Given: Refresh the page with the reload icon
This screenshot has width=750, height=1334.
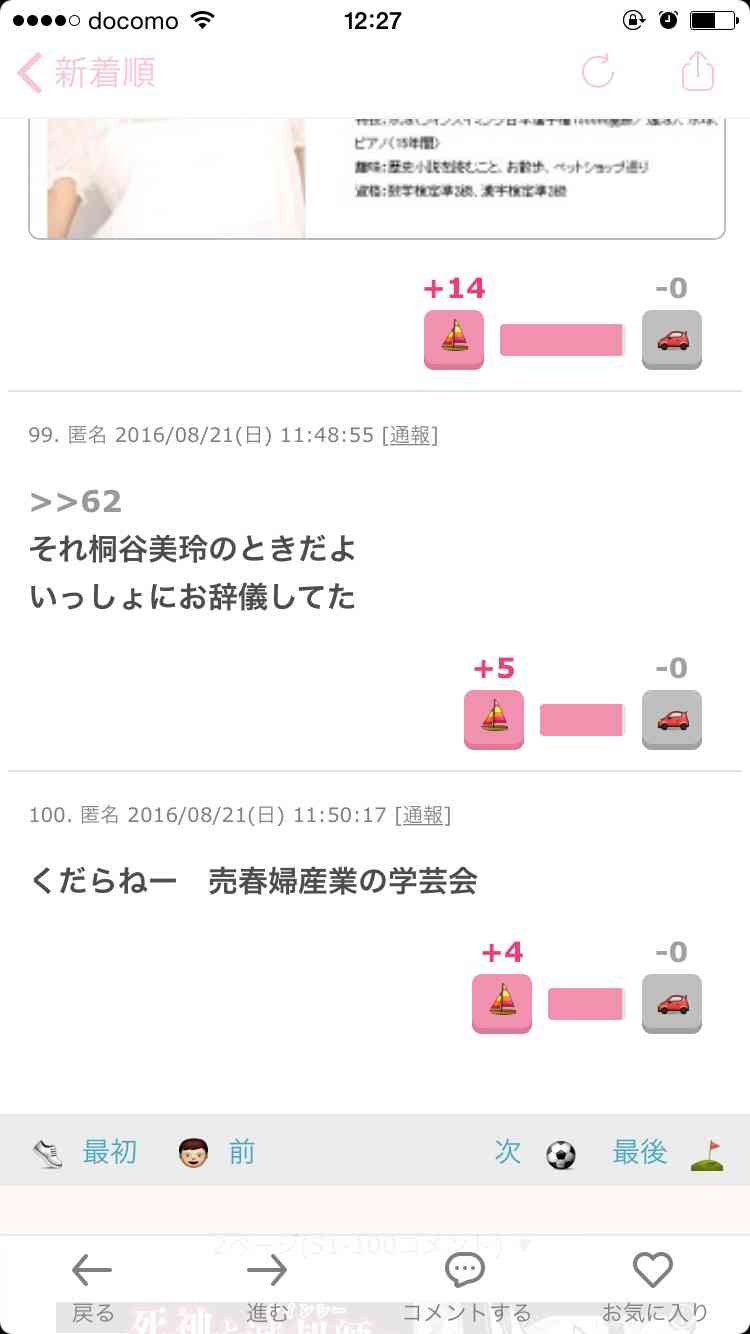Looking at the screenshot, I should click(x=597, y=71).
